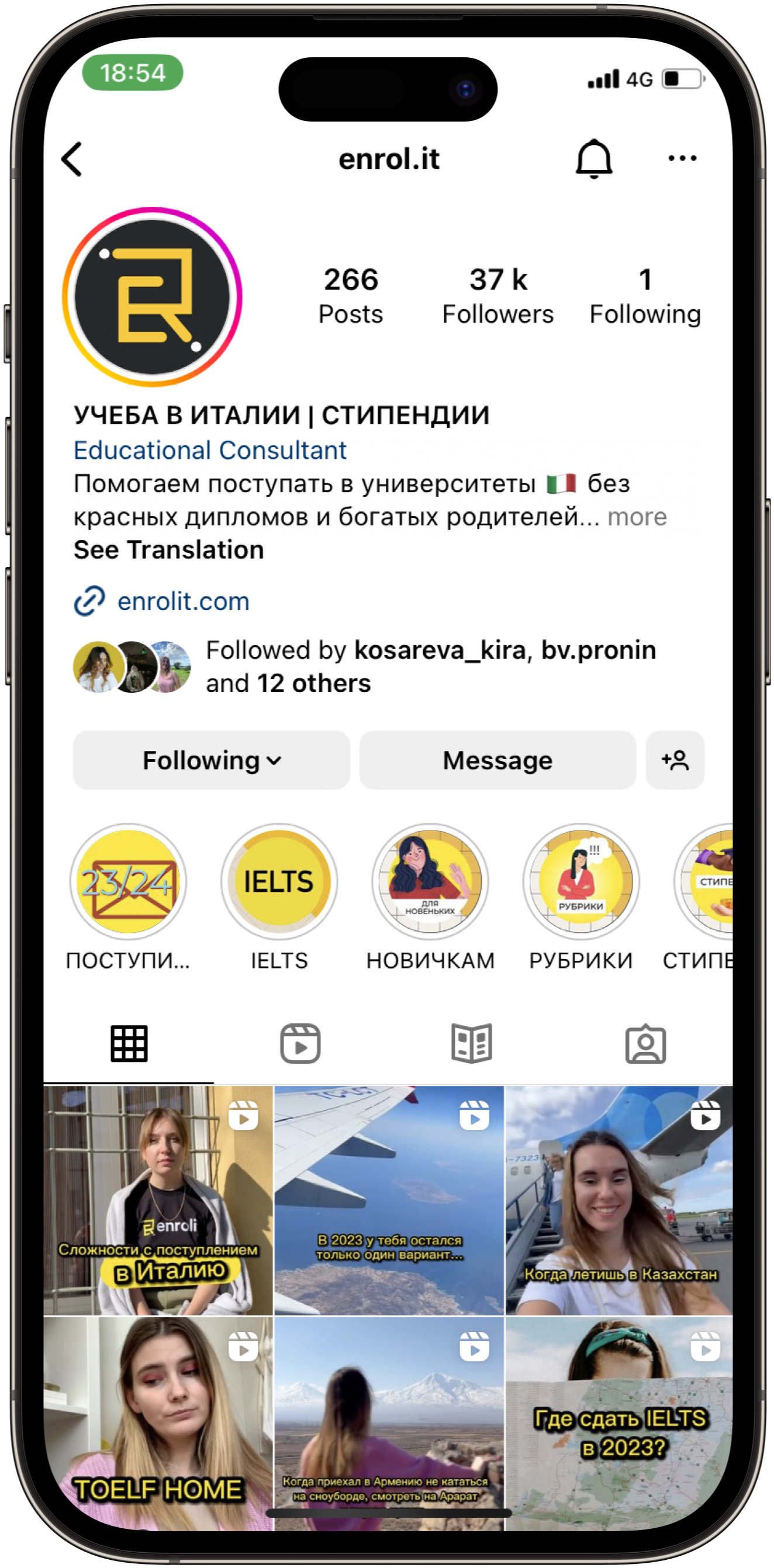Switch to the tagged posts tab
Image resolution: width=774 pixels, height=1568 pixels.
645,1043
